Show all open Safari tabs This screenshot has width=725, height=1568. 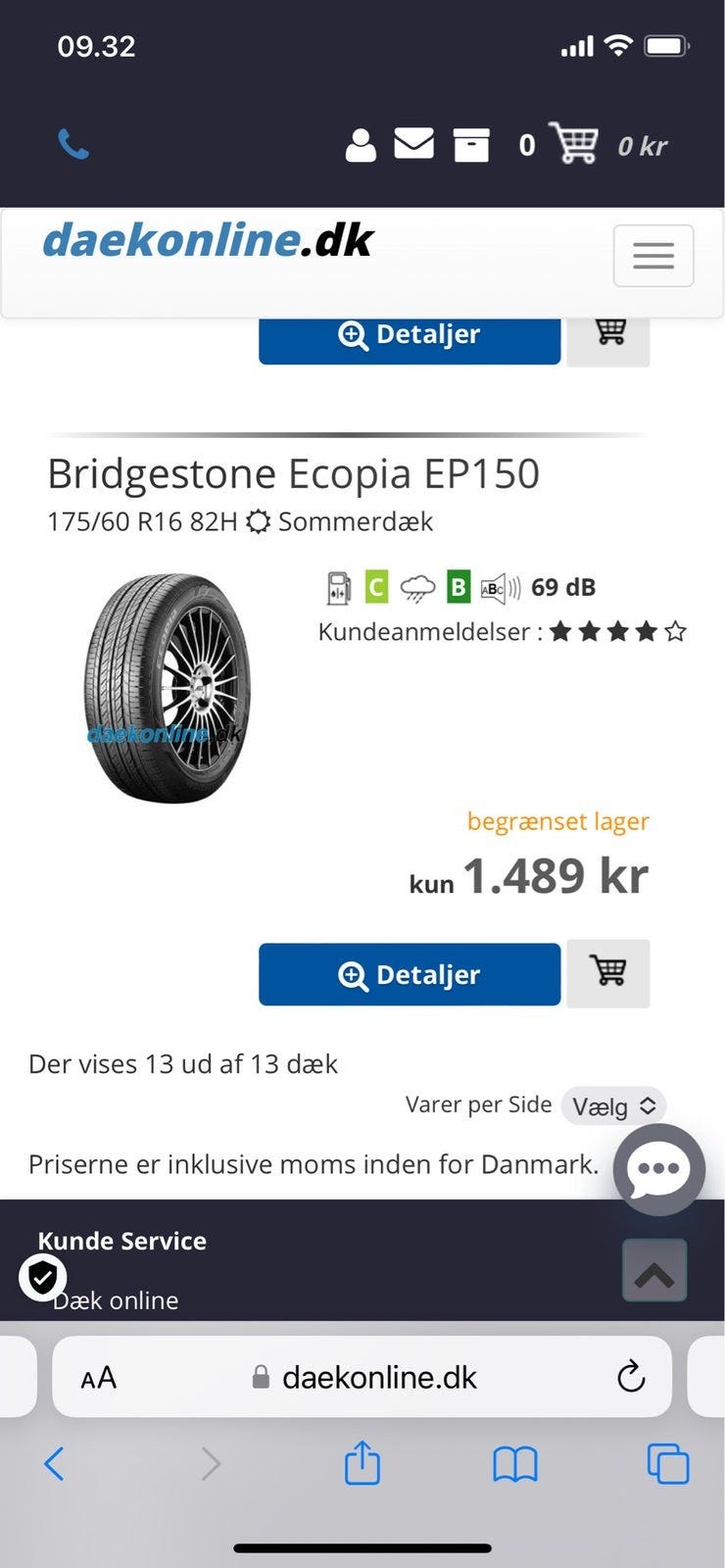tap(668, 1464)
